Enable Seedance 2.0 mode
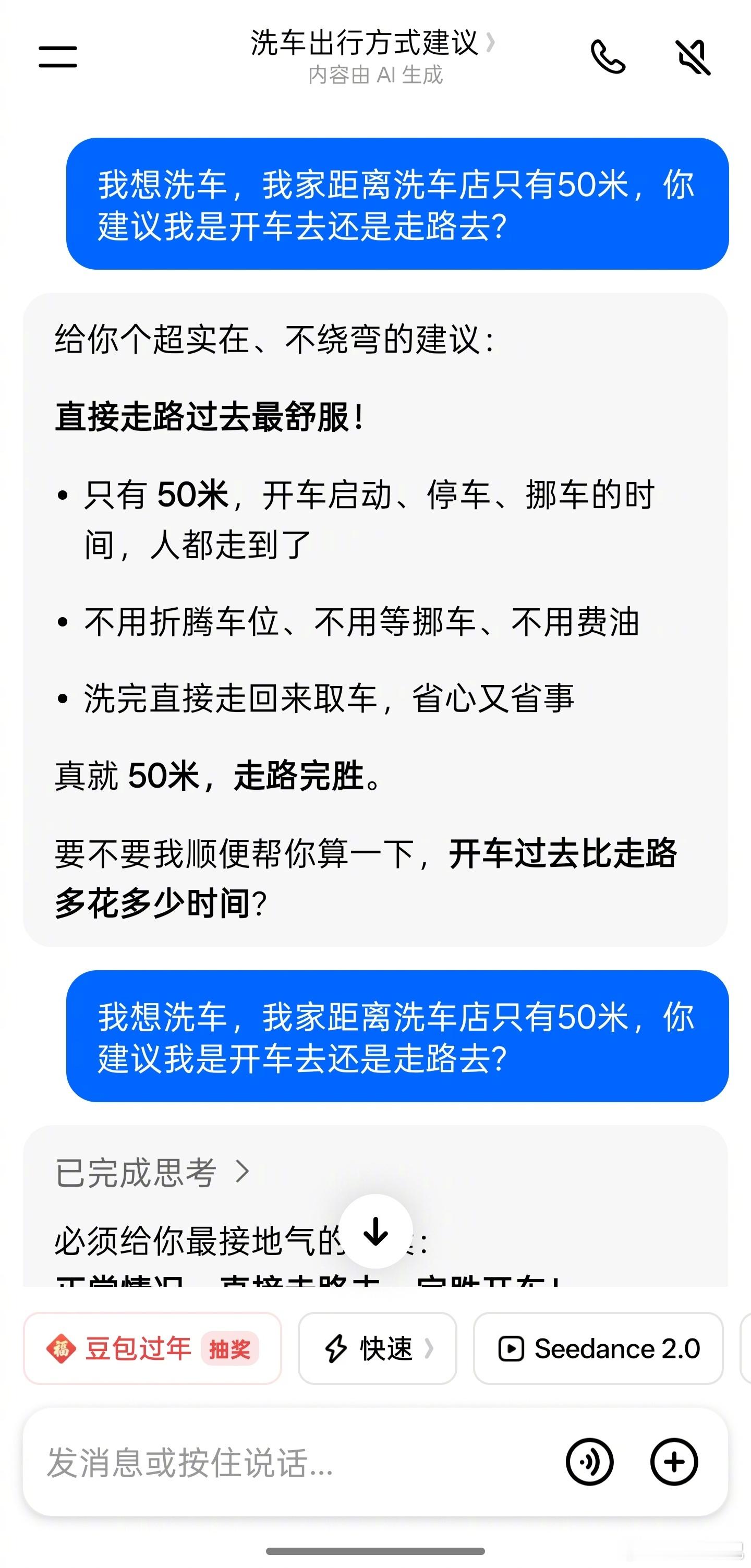 598,1349
